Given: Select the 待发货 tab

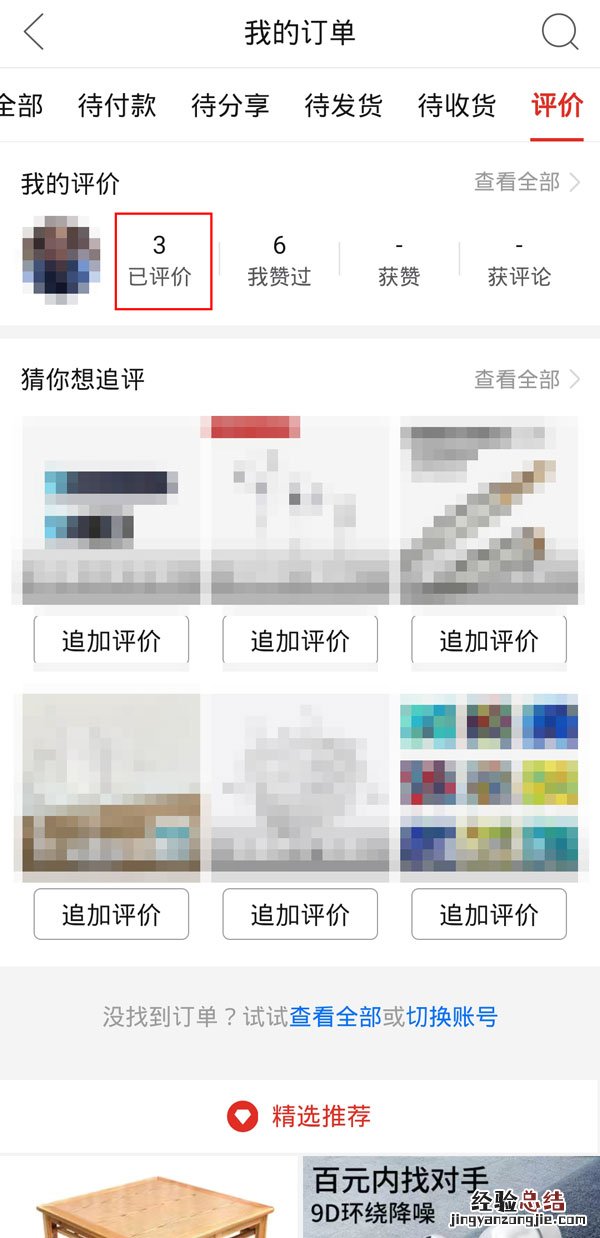Looking at the screenshot, I should click(x=343, y=106).
